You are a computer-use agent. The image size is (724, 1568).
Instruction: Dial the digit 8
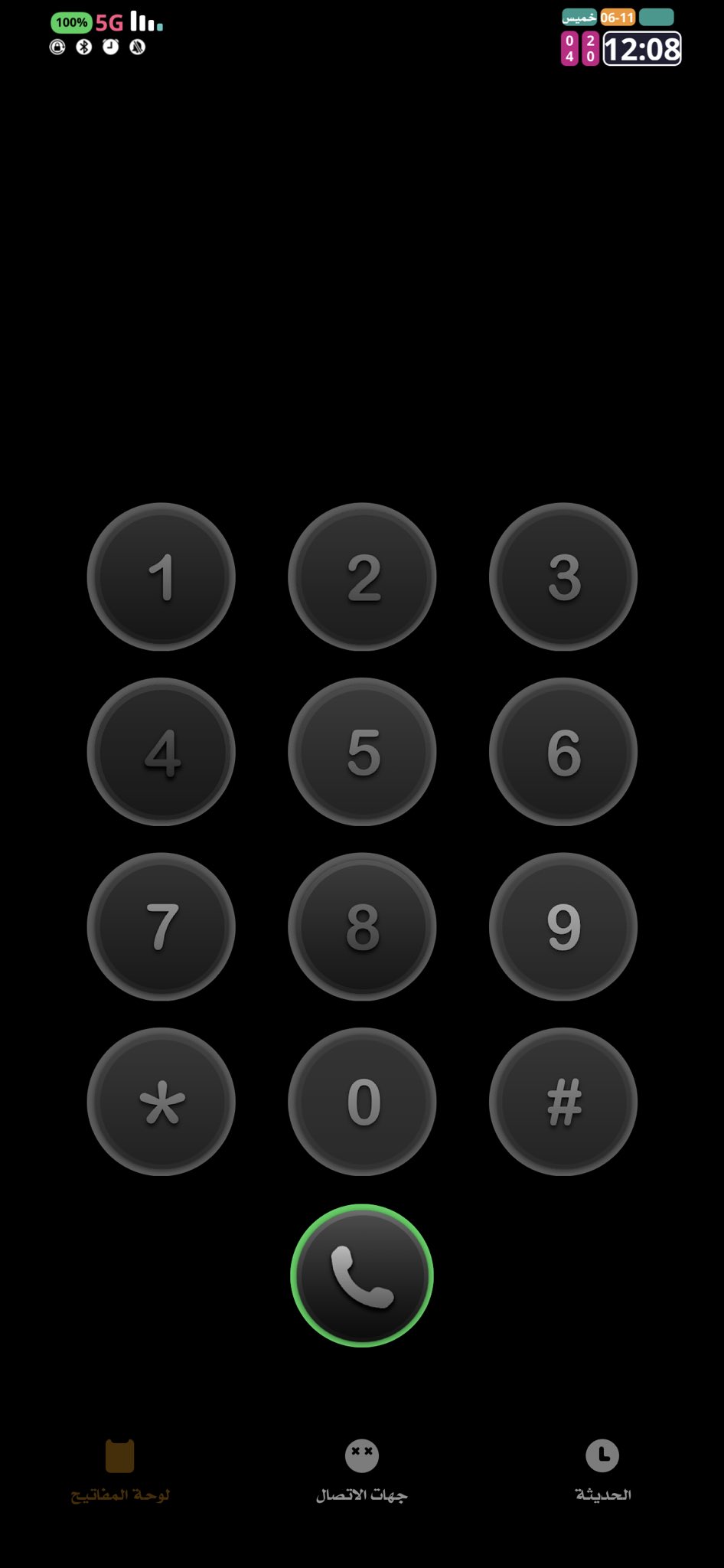point(362,926)
